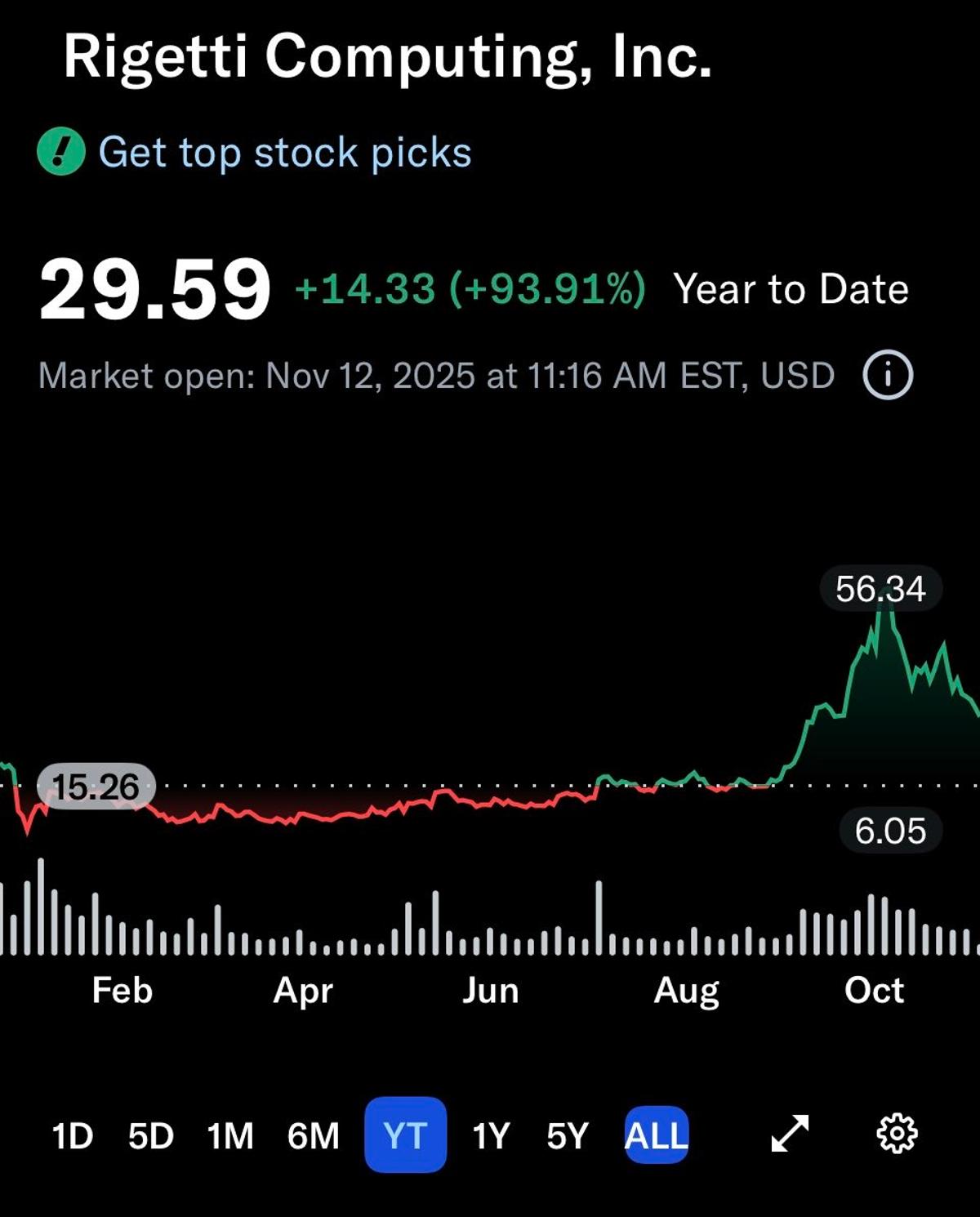980x1217 pixels.
Task: Select the 6M time range
Action: 314,1134
